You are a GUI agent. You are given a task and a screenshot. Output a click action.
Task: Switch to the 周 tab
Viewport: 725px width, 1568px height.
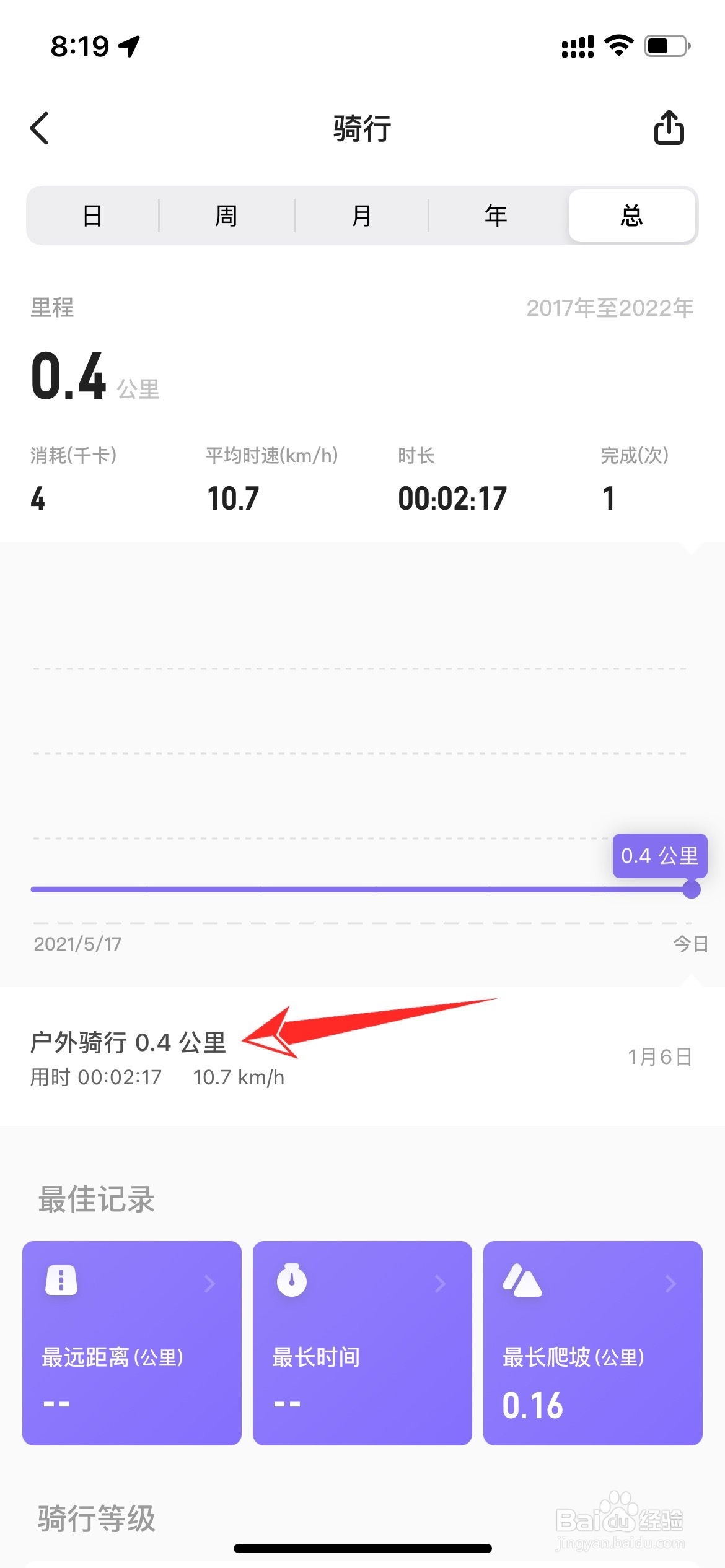[226, 216]
